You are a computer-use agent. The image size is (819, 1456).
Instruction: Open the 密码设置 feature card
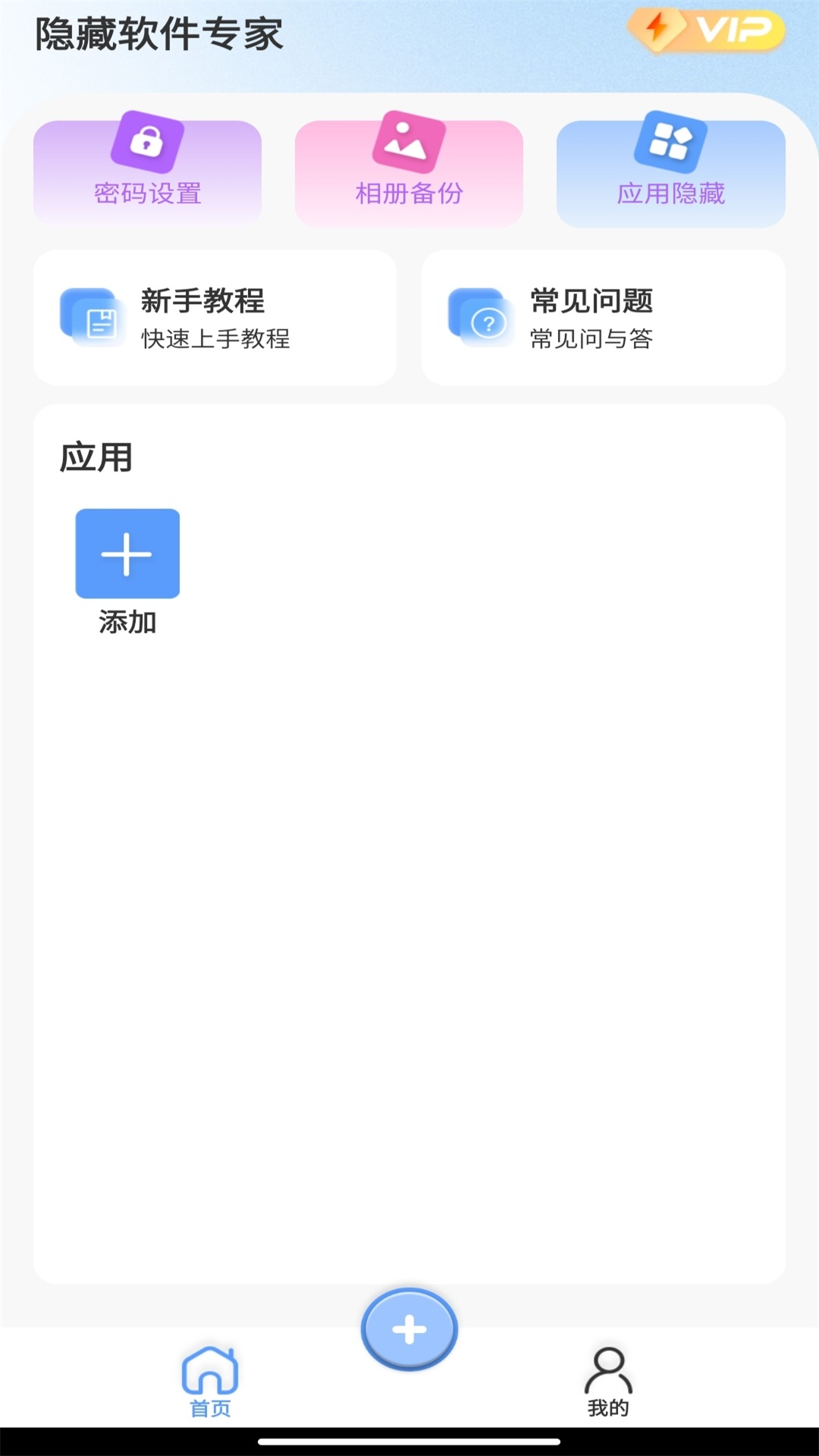tap(147, 171)
